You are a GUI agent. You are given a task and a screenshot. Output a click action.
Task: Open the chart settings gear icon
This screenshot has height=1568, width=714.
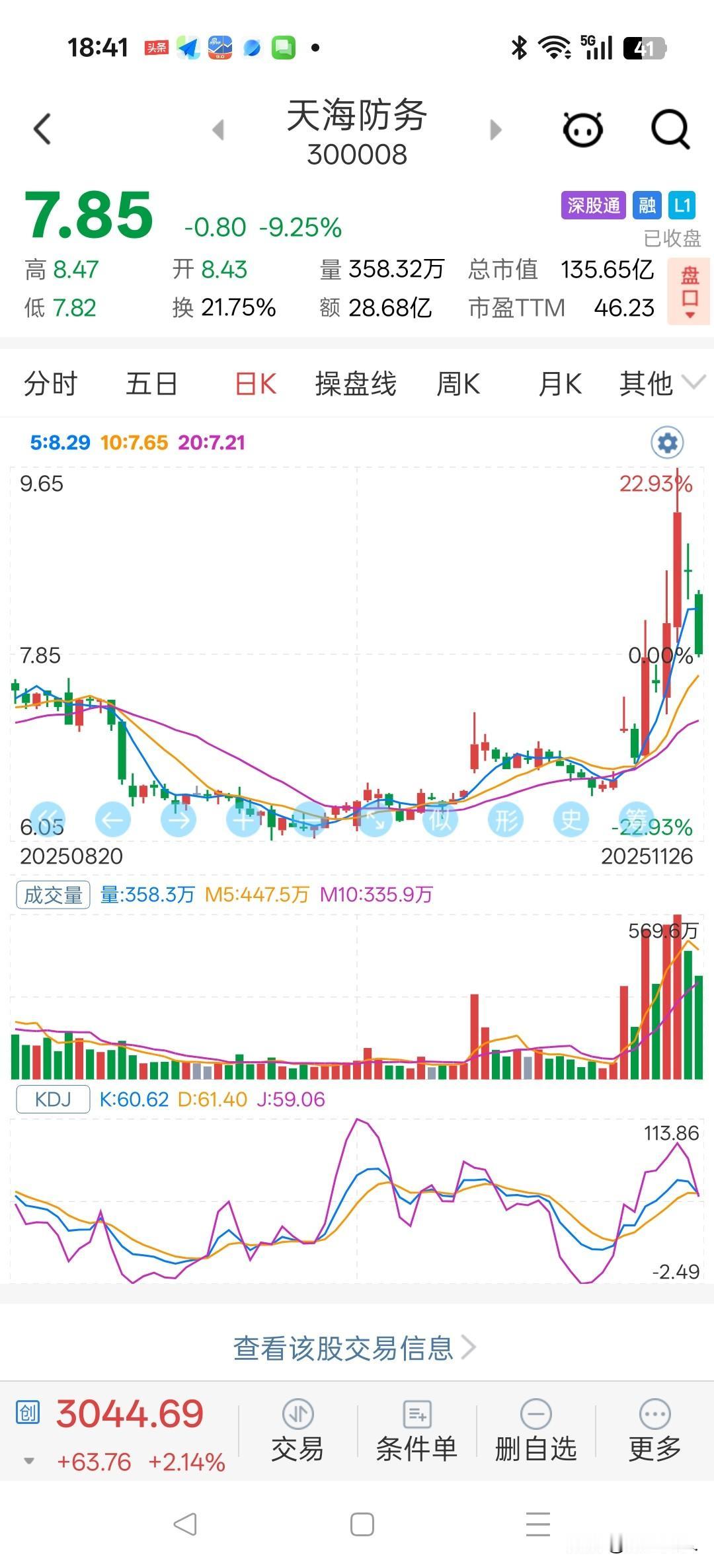666,443
